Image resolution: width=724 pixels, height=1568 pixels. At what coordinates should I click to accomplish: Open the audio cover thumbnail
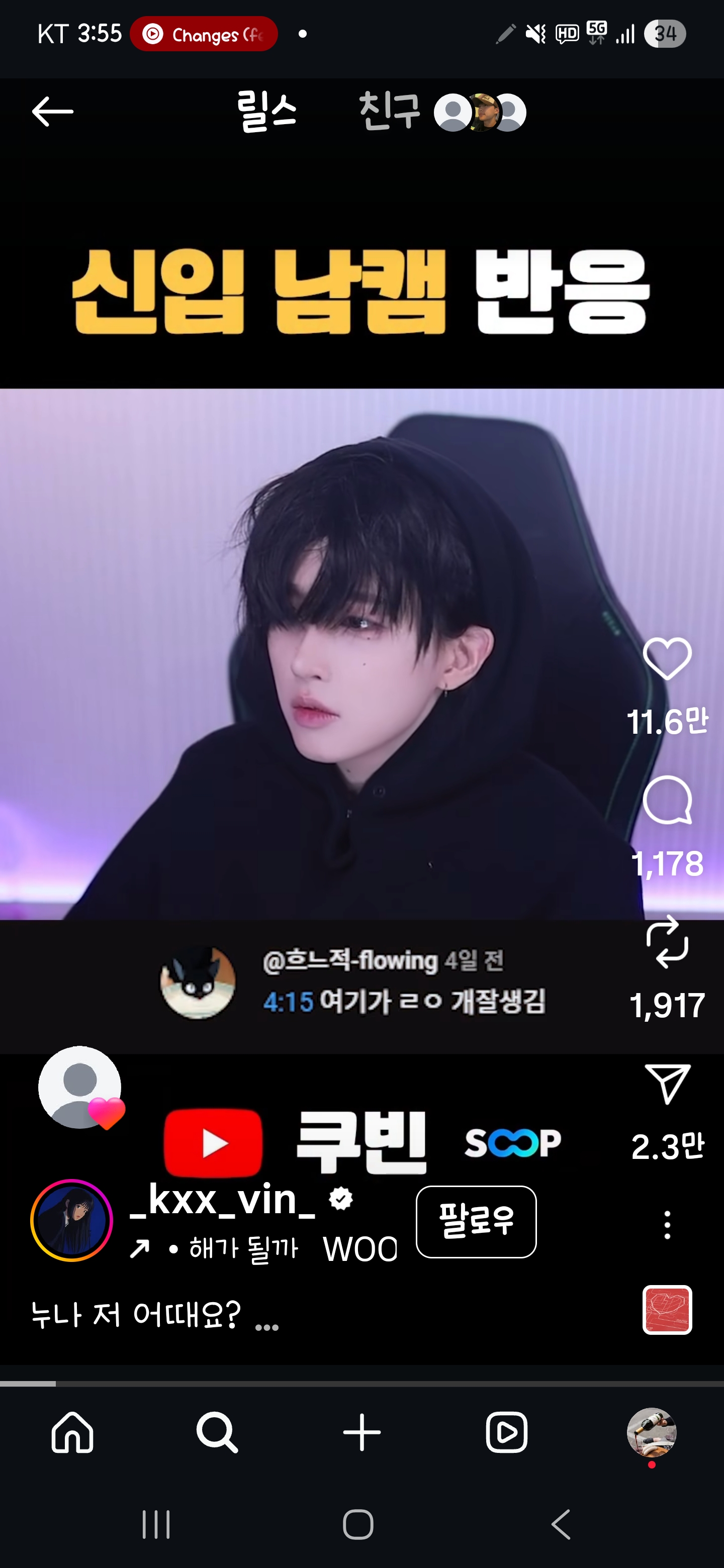pyautogui.click(x=667, y=1309)
